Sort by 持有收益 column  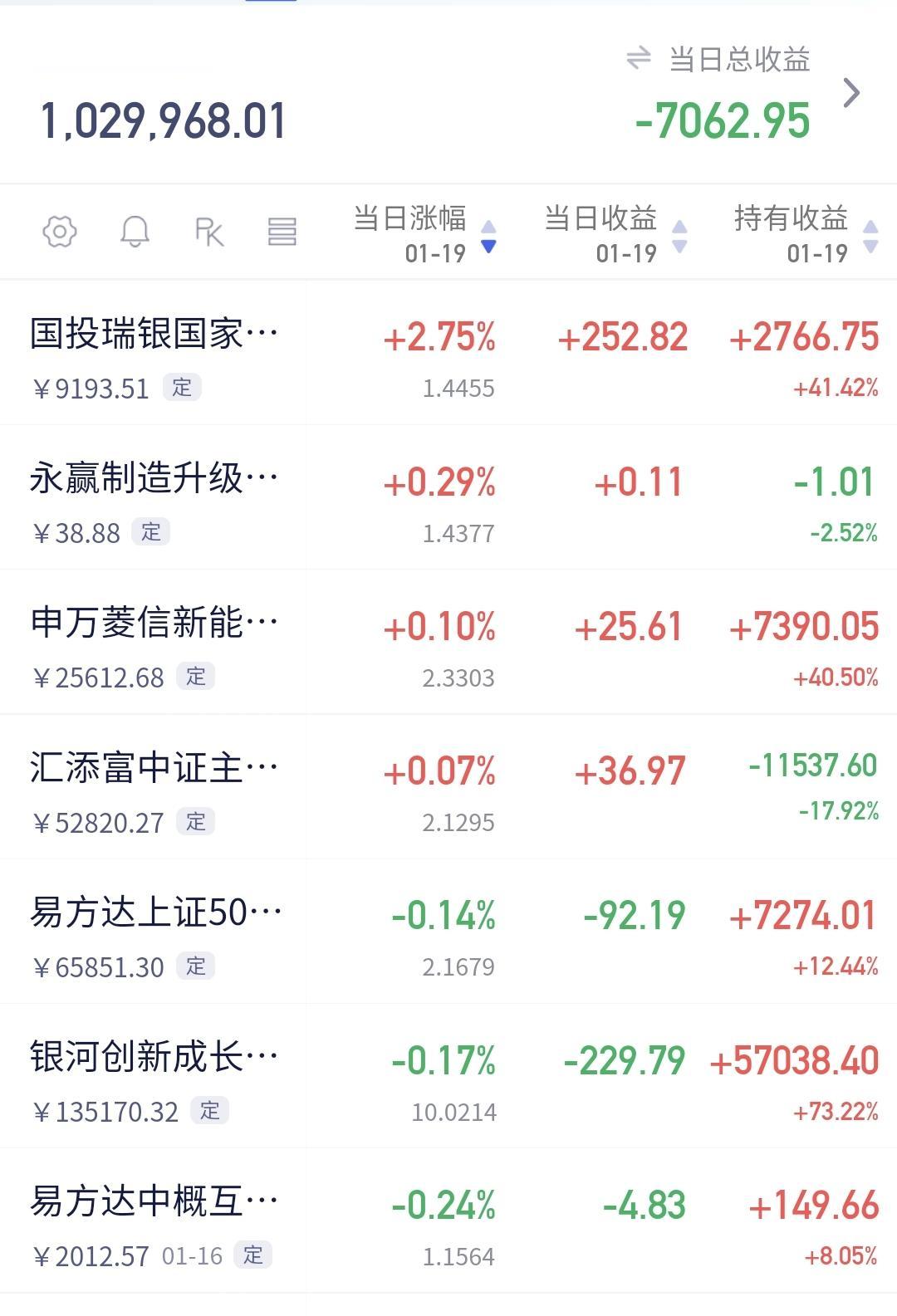click(804, 233)
